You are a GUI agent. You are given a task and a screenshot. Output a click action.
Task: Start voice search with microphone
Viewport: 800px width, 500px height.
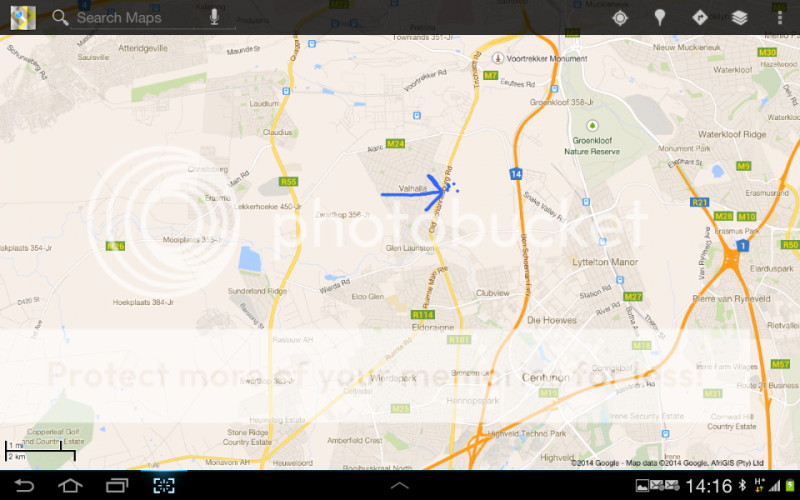[214, 17]
